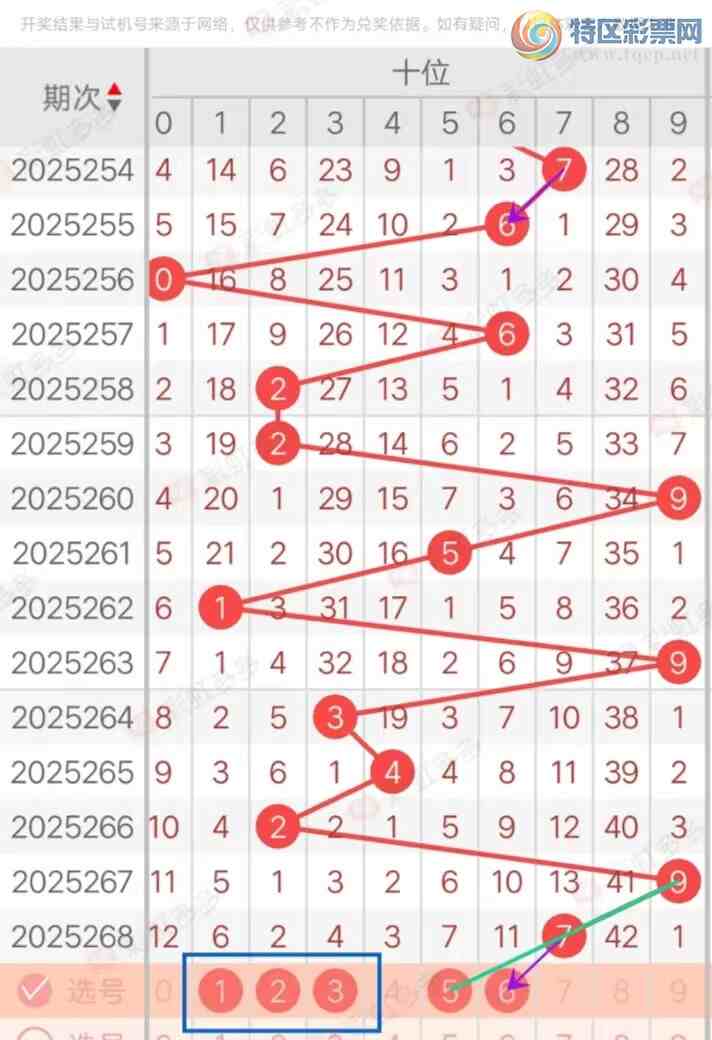712x1040 pixels.
Task: Deselect number 3 in the 选号 row
Action: point(335,992)
